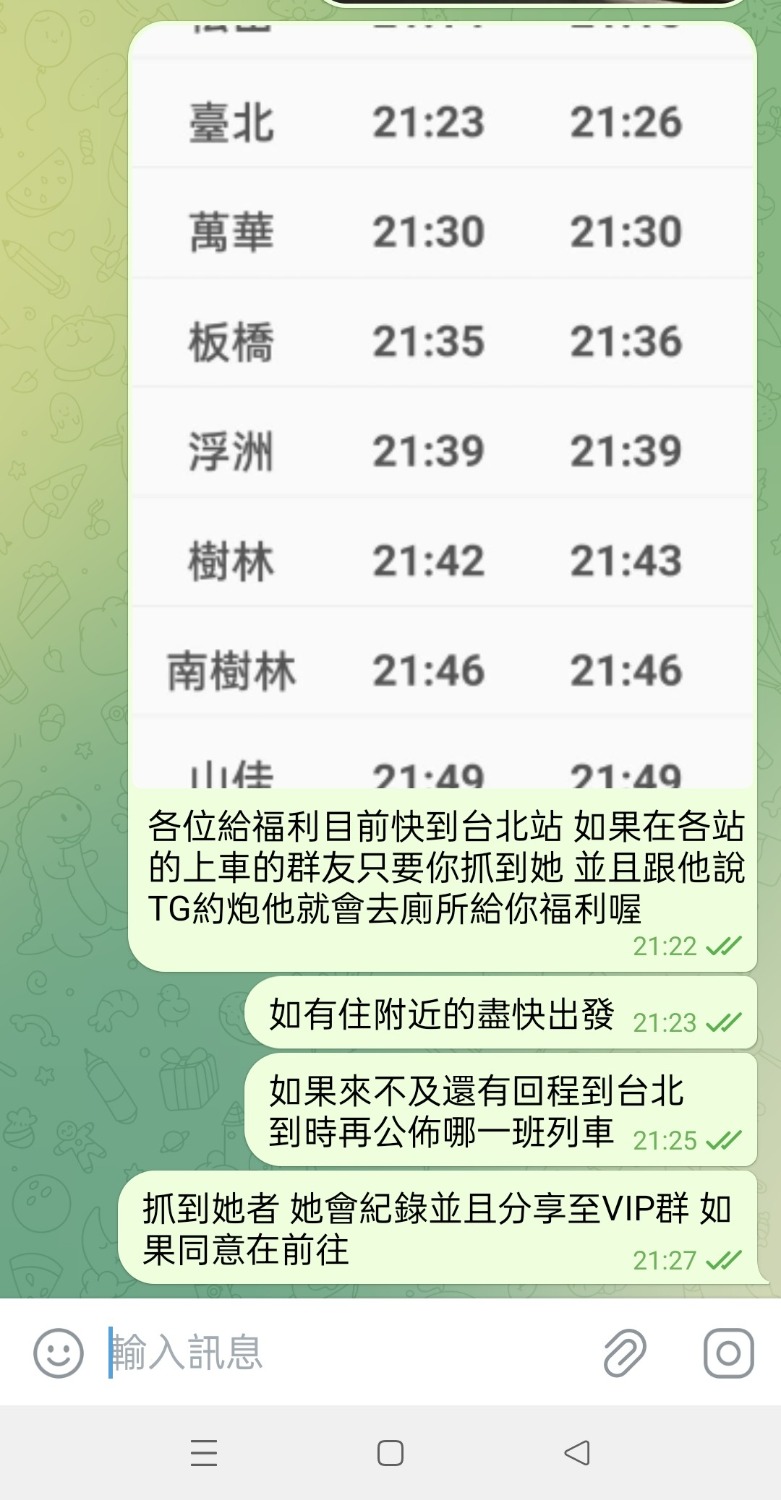The height and width of the screenshot is (1500, 781).
Task: Open the emoji picker
Action: pyautogui.click(x=58, y=1354)
